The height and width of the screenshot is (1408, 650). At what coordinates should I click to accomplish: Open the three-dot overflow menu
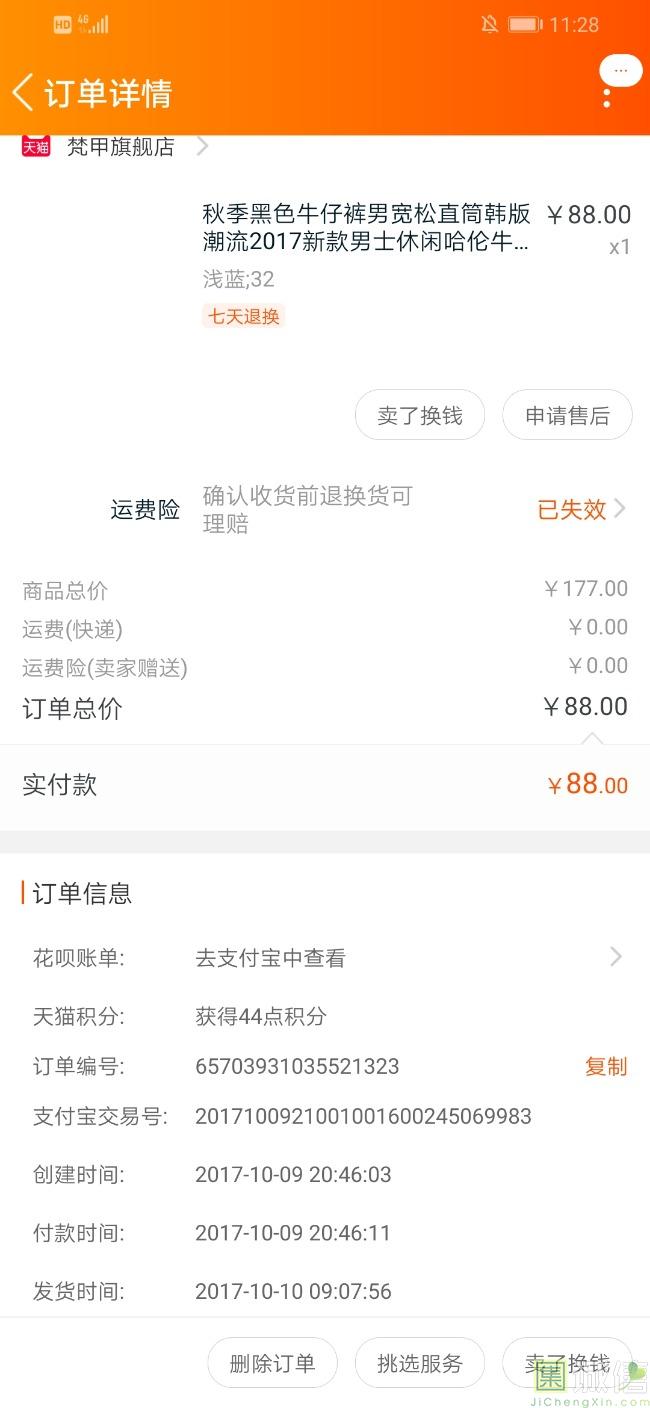(x=606, y=98)
